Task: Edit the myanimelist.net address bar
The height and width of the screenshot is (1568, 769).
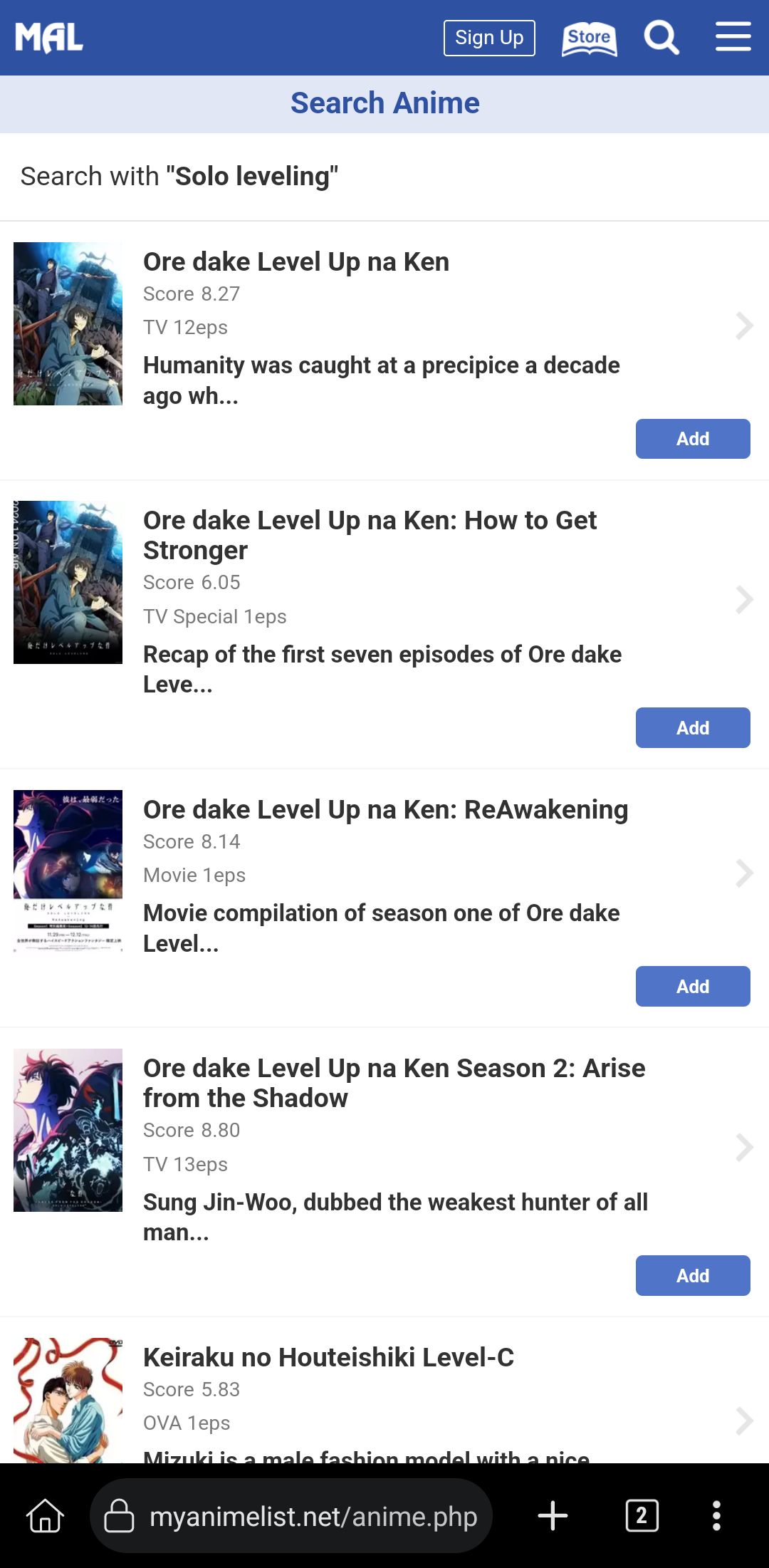Action: coord(313,1517)
